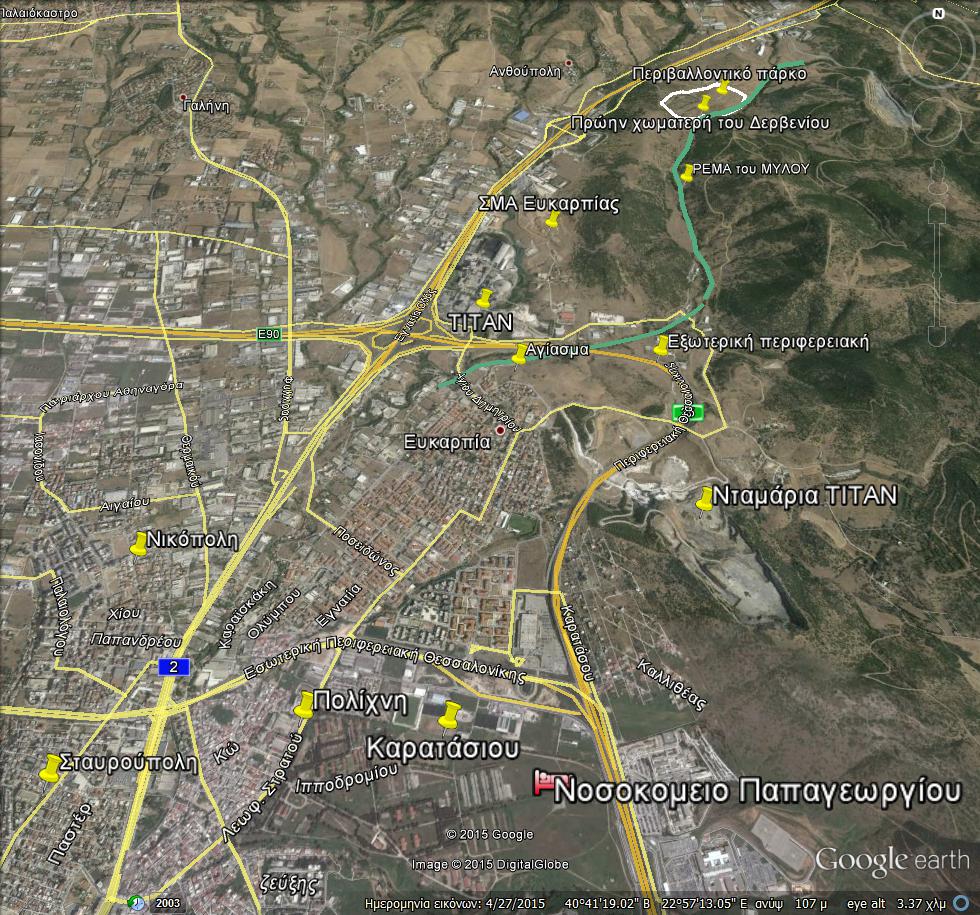
Task: Open the Νικόπολη placemark pin
Action: (x=139, y=543)
